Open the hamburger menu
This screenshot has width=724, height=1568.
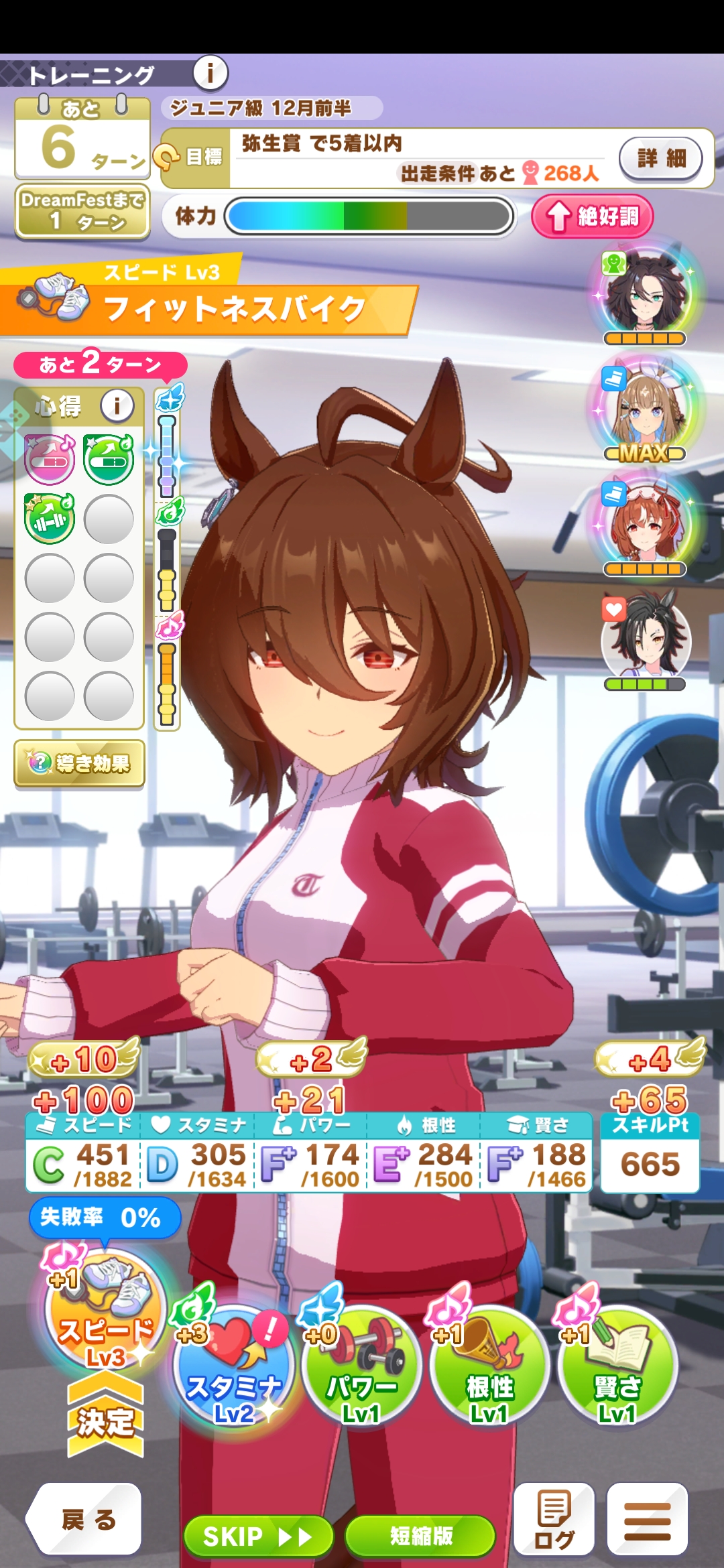(x=647, y=1520)
